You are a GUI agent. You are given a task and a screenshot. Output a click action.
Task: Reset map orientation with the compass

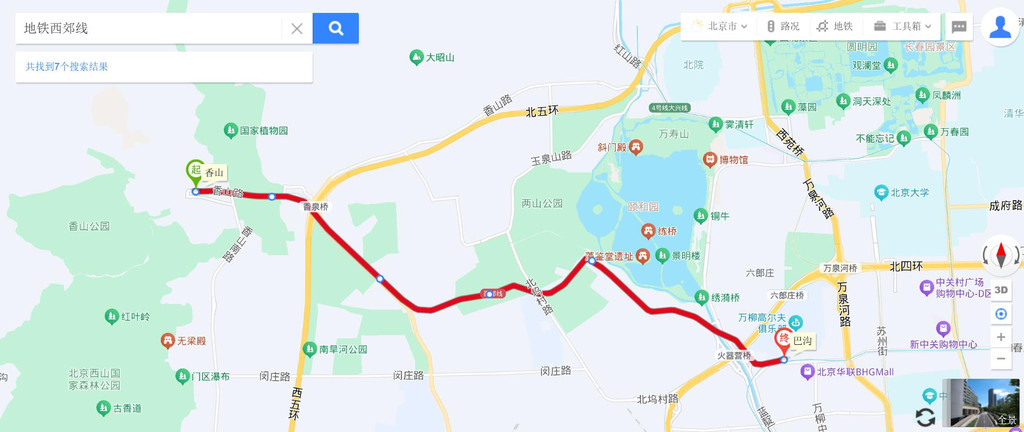click(x=1001, y=255)
